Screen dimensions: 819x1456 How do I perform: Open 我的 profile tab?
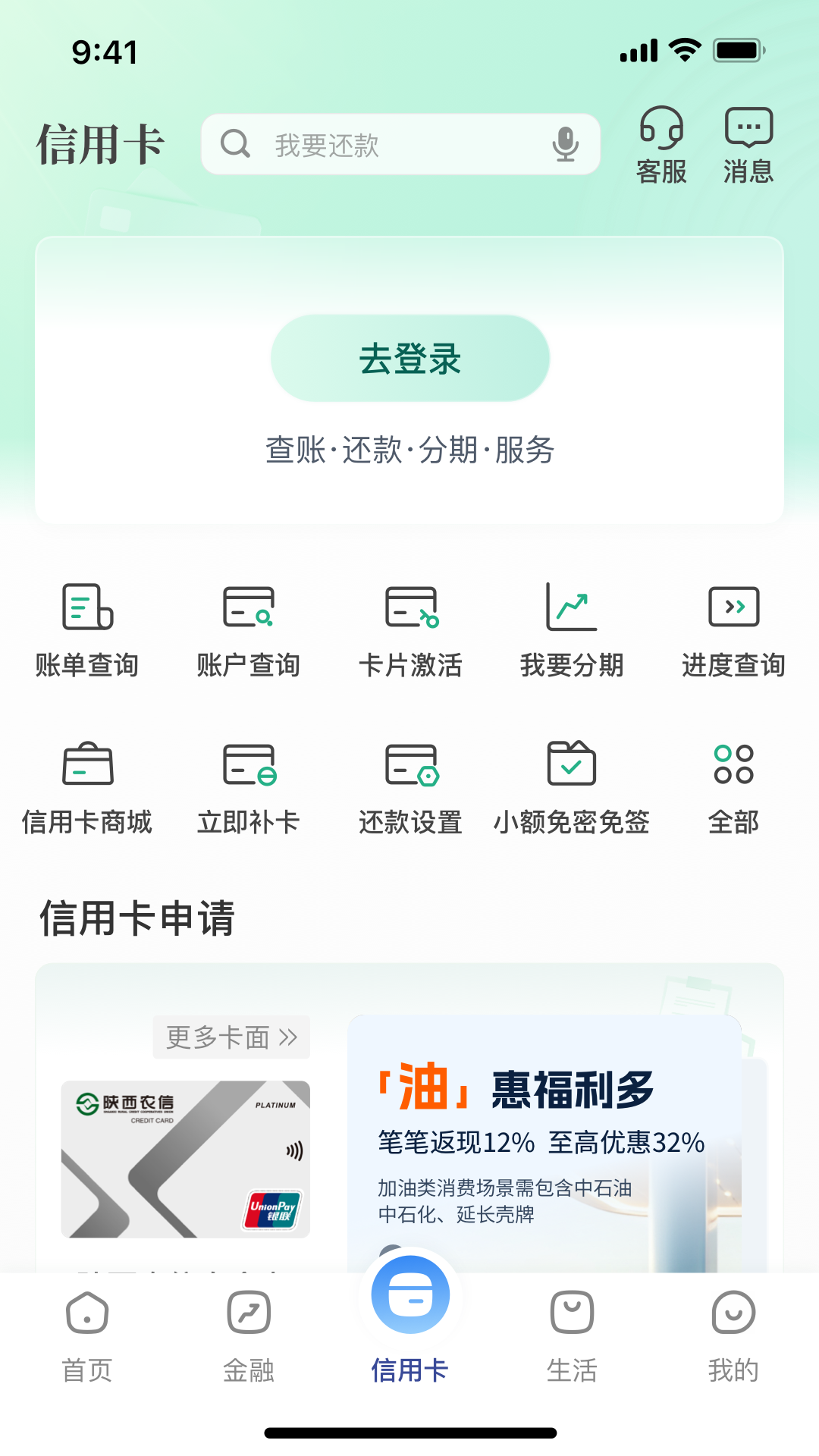[x=733, y=1335]
